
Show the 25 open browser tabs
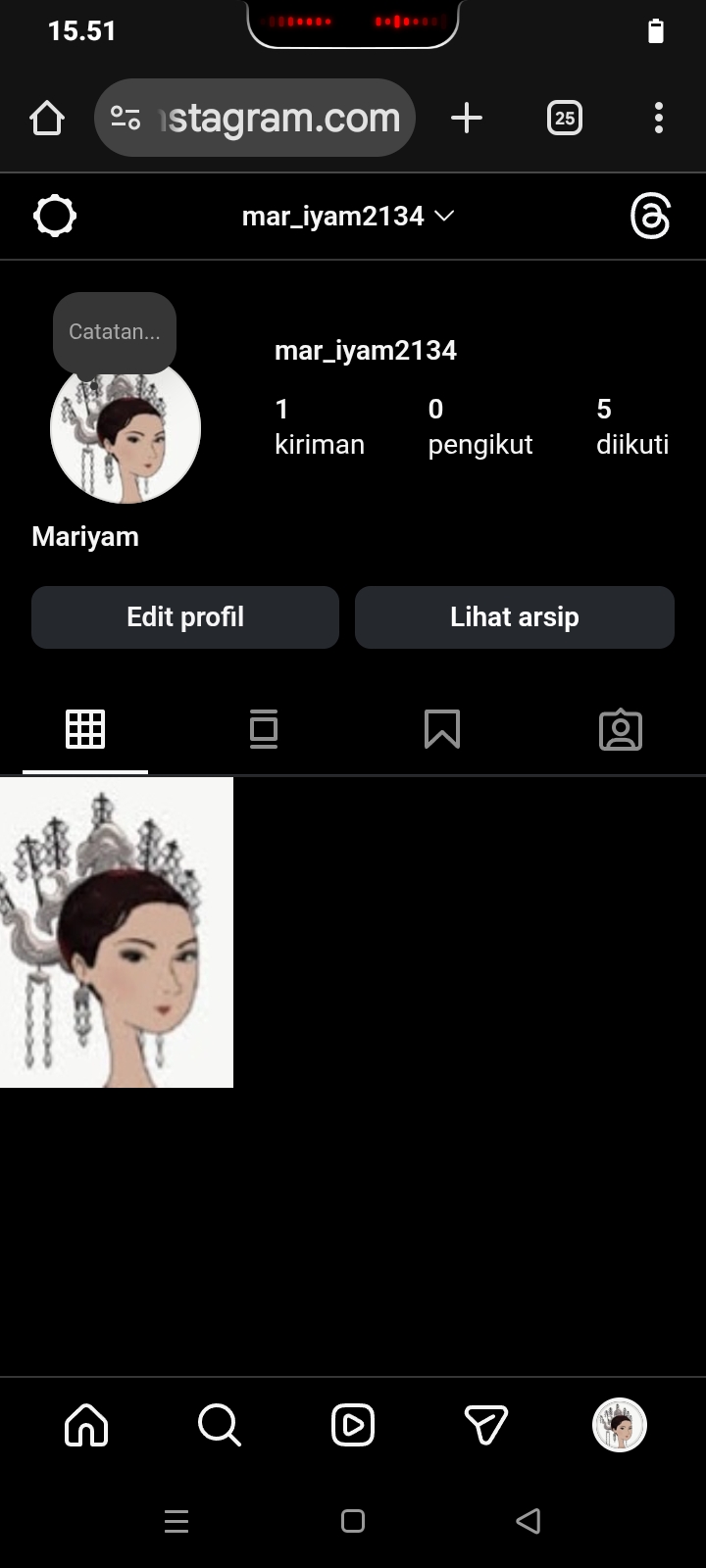[564, 119]
